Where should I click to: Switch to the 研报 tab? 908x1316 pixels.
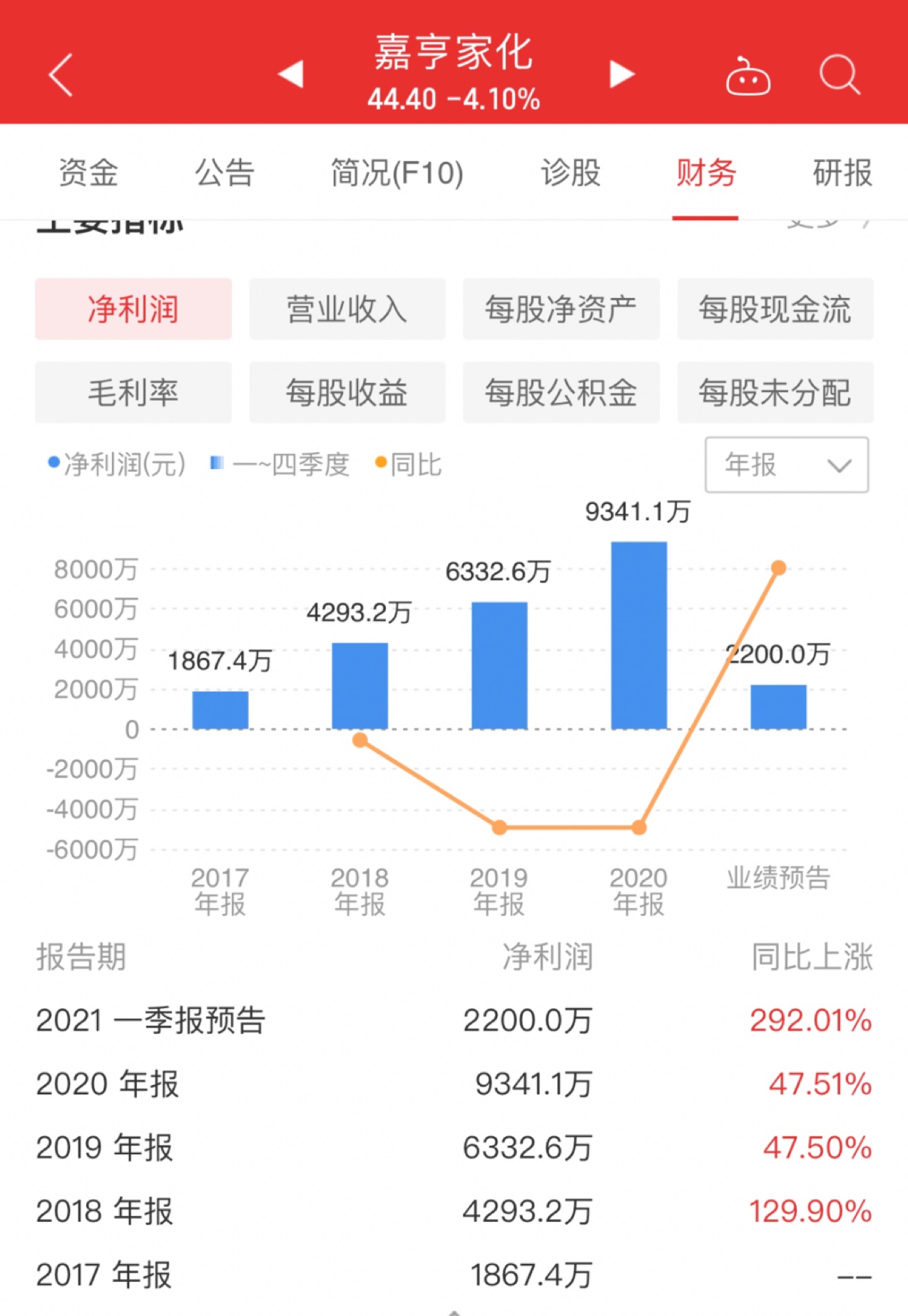click(x=840, y=173)
